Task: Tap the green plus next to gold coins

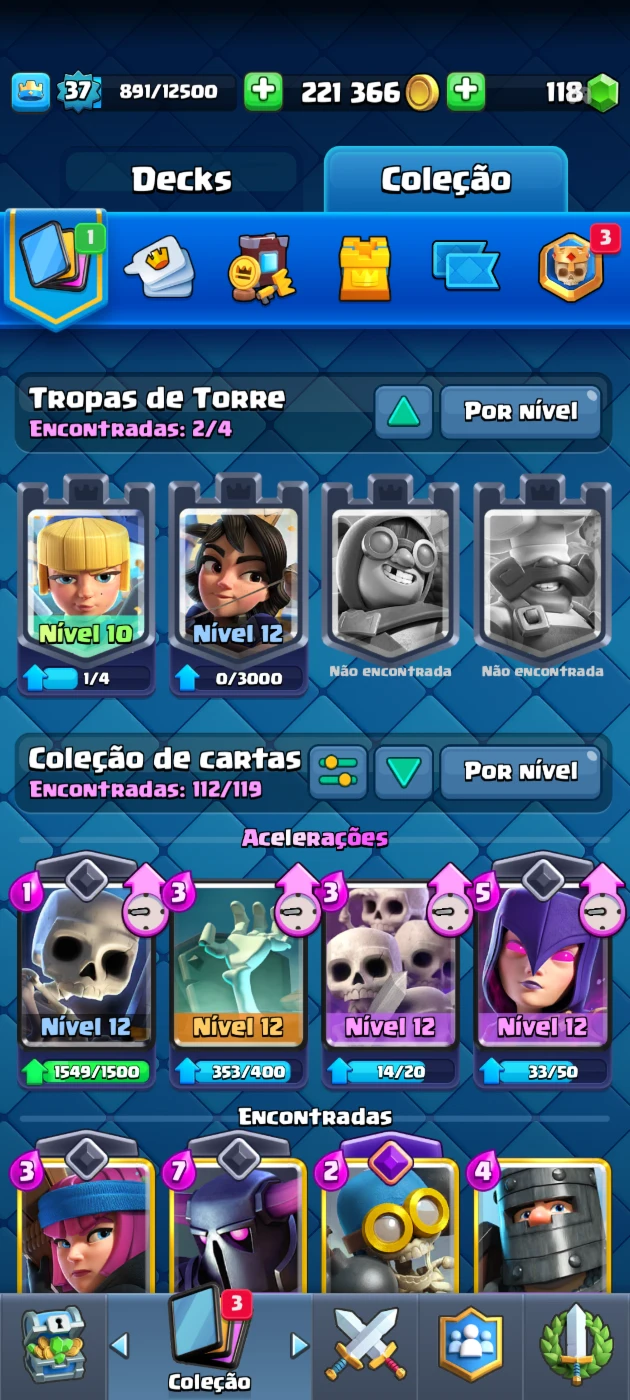Action: point(466,92)
